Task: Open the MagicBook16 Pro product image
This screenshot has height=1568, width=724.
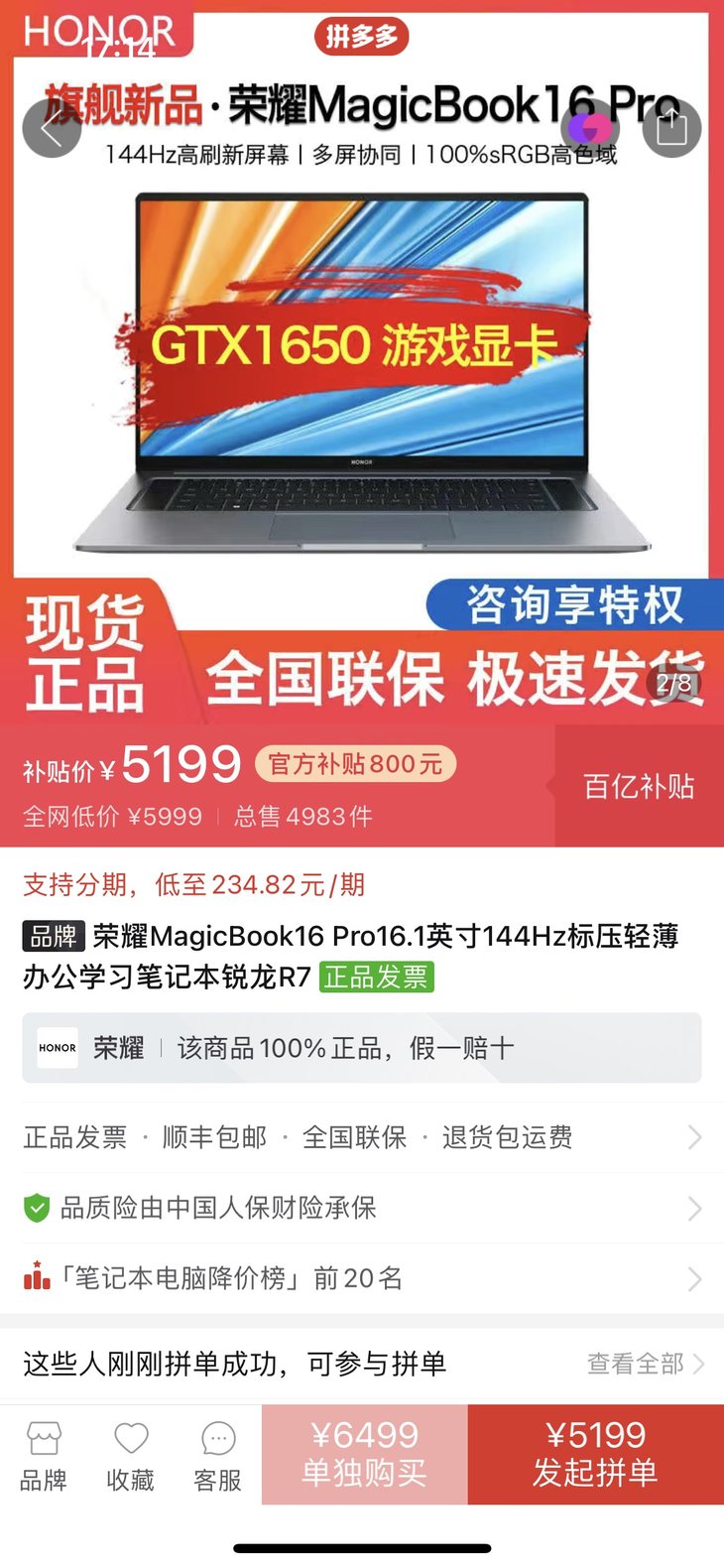Action: 361,377
